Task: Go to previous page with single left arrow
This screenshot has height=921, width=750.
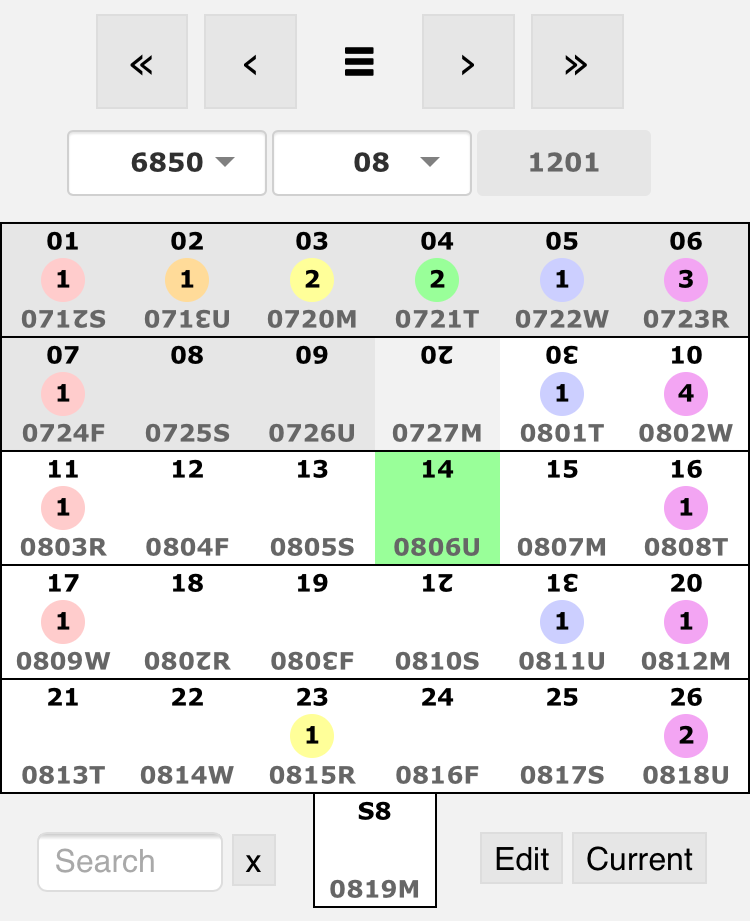Action: click(x=250, y=62)
